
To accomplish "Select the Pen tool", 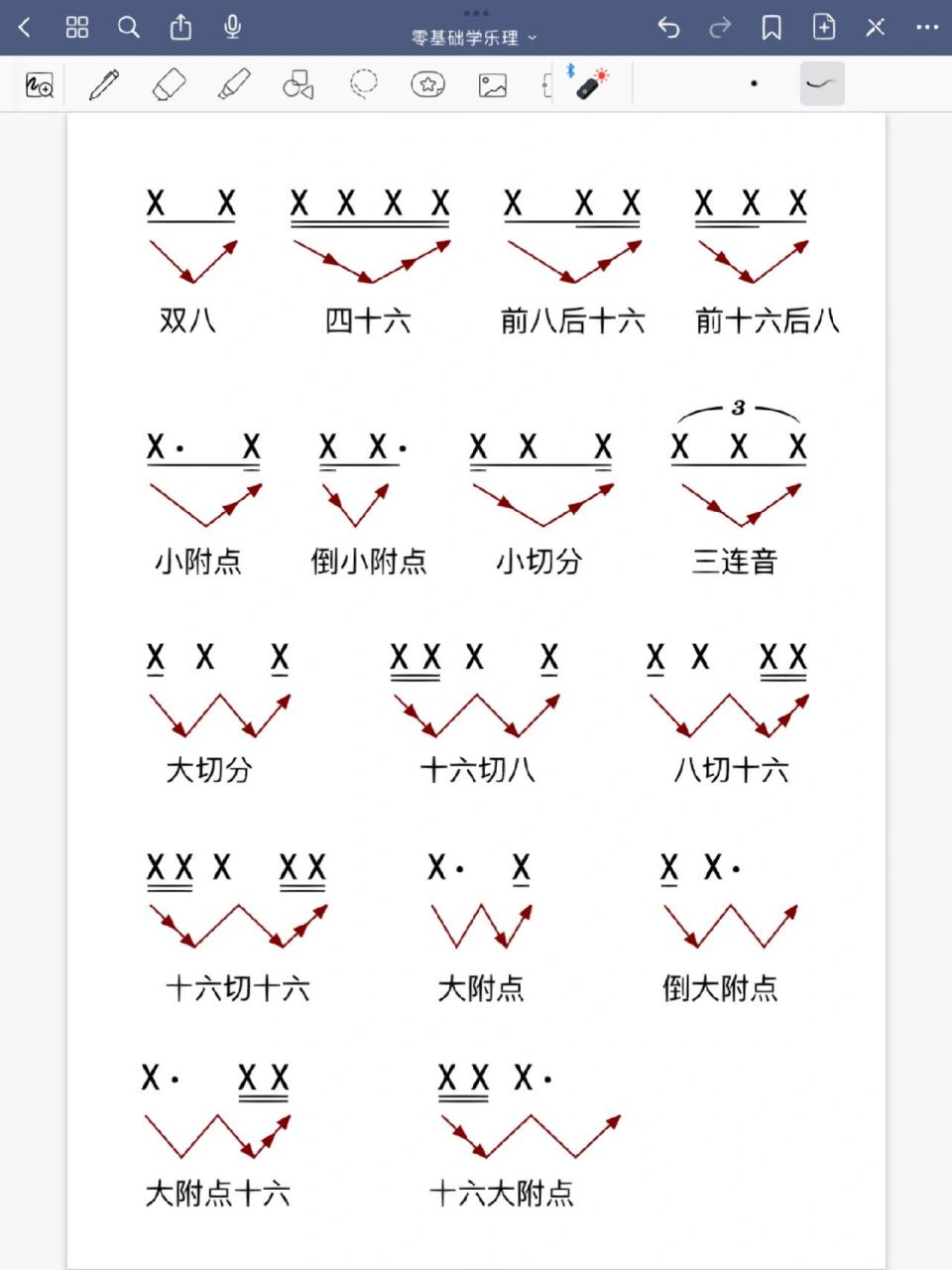I will (x=103, y=84).
